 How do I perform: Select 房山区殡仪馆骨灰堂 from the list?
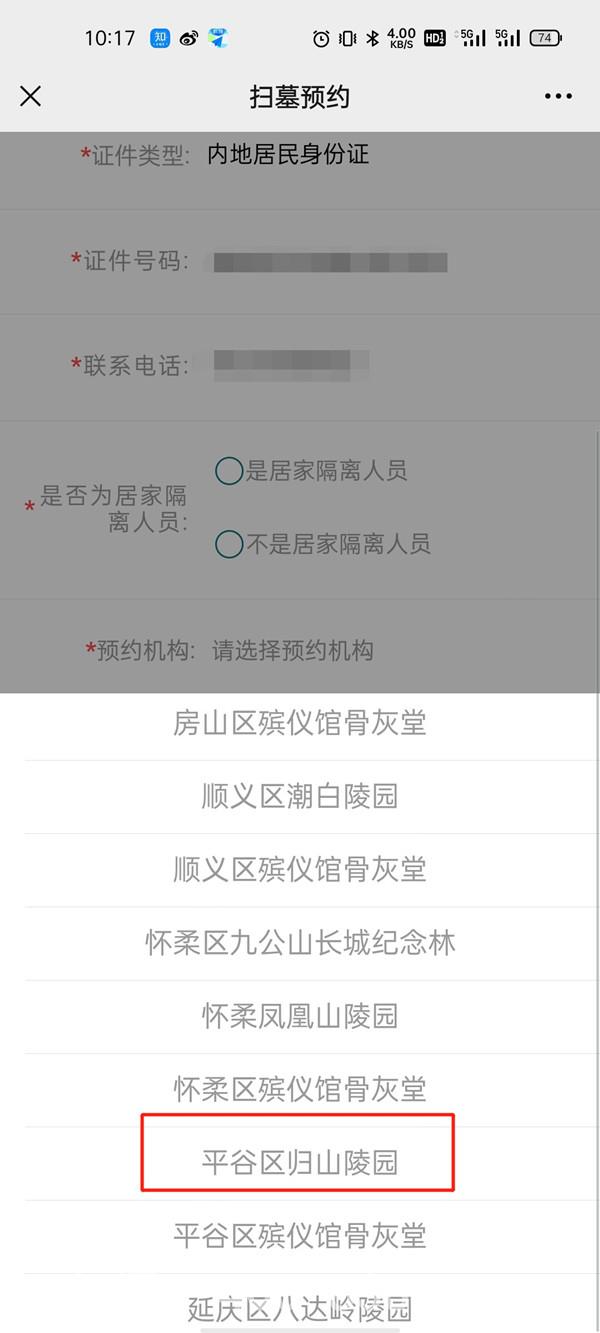click(300, 724)
